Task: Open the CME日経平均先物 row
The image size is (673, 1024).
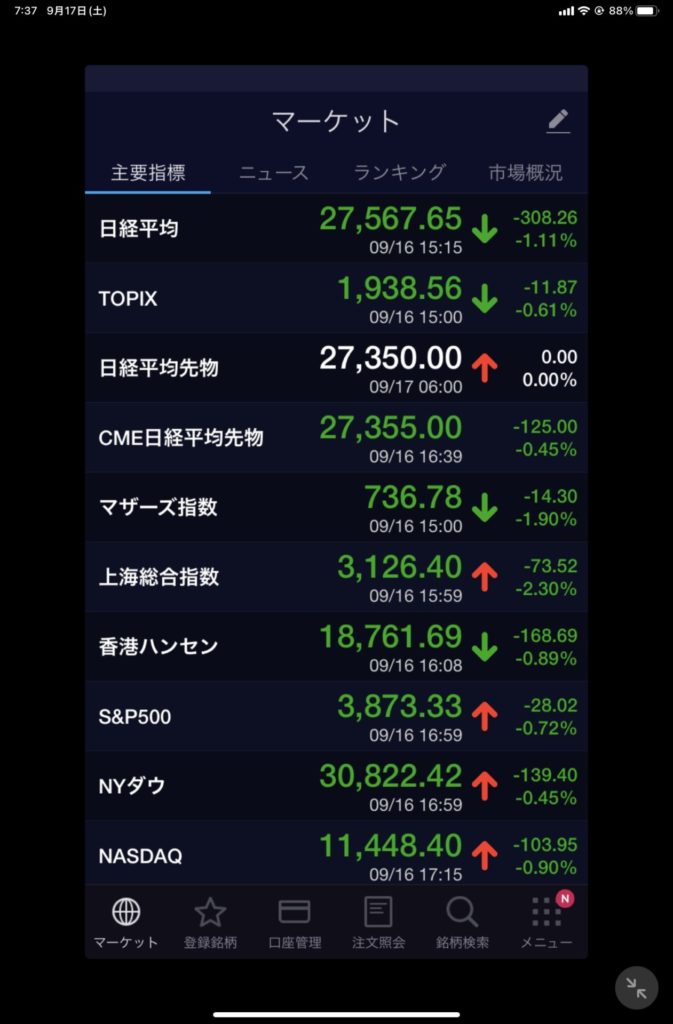Action: [x=336, y=437]
